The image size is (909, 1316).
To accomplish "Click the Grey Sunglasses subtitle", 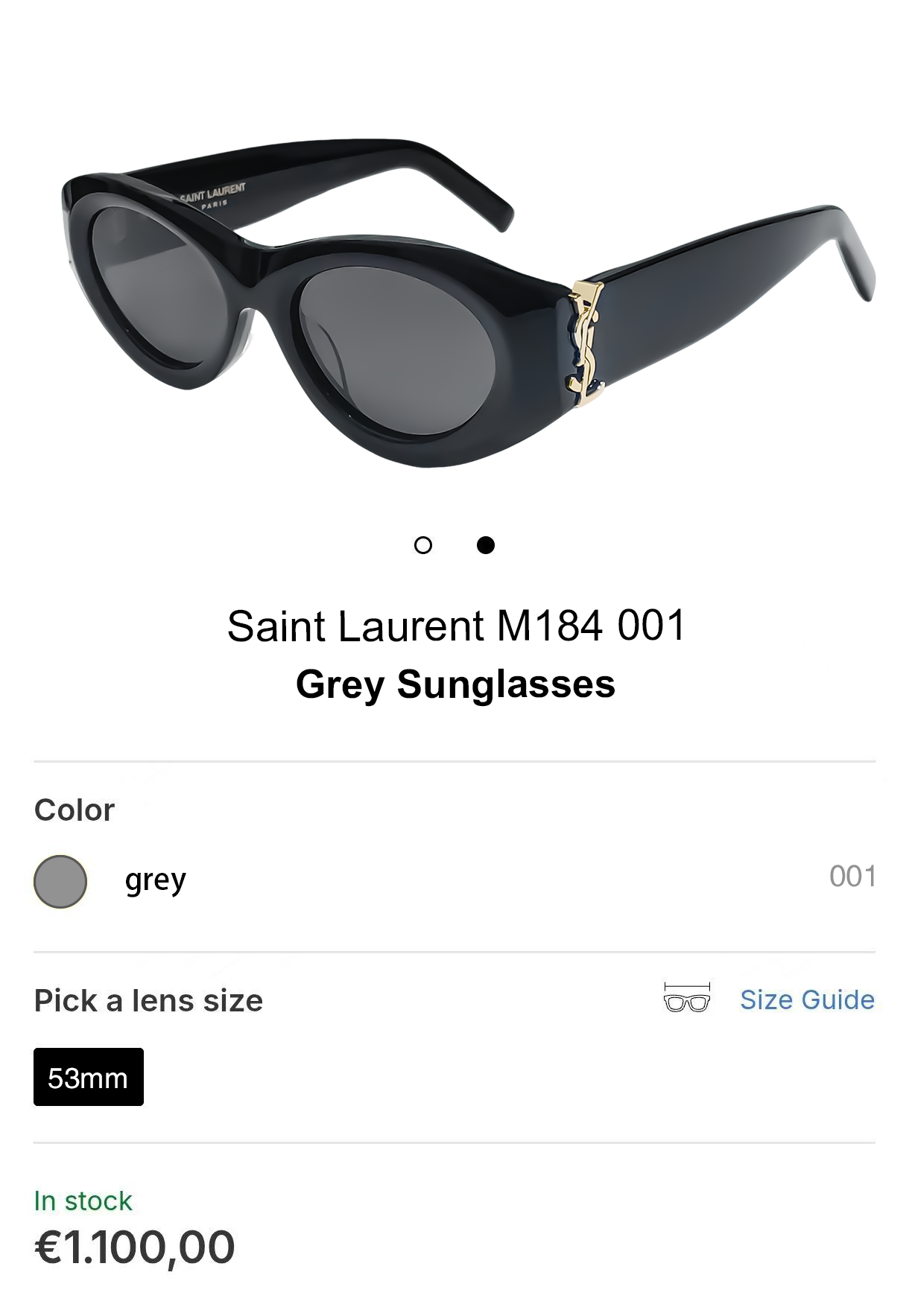I will 455,684.
